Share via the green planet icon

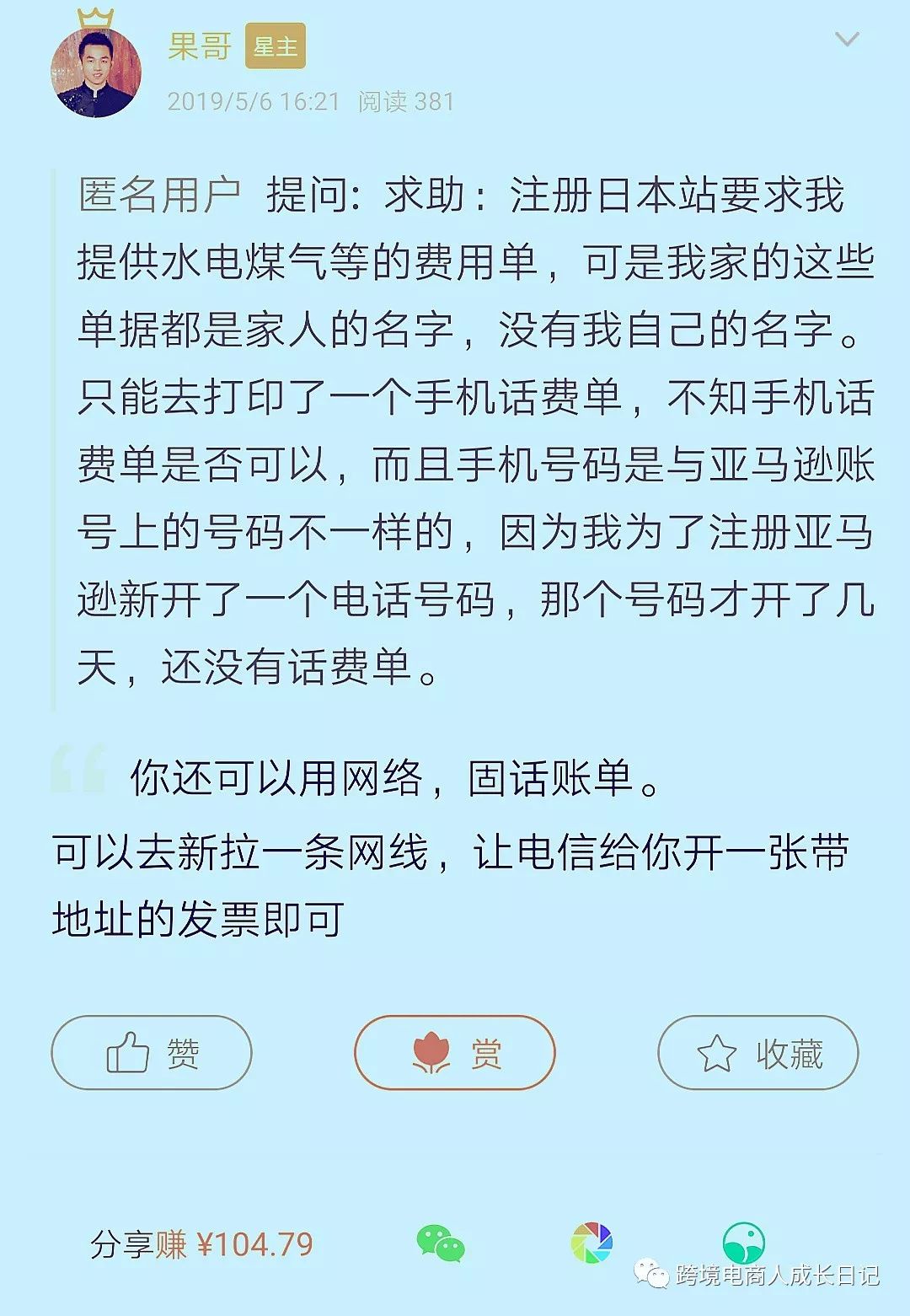[743, 1242]
